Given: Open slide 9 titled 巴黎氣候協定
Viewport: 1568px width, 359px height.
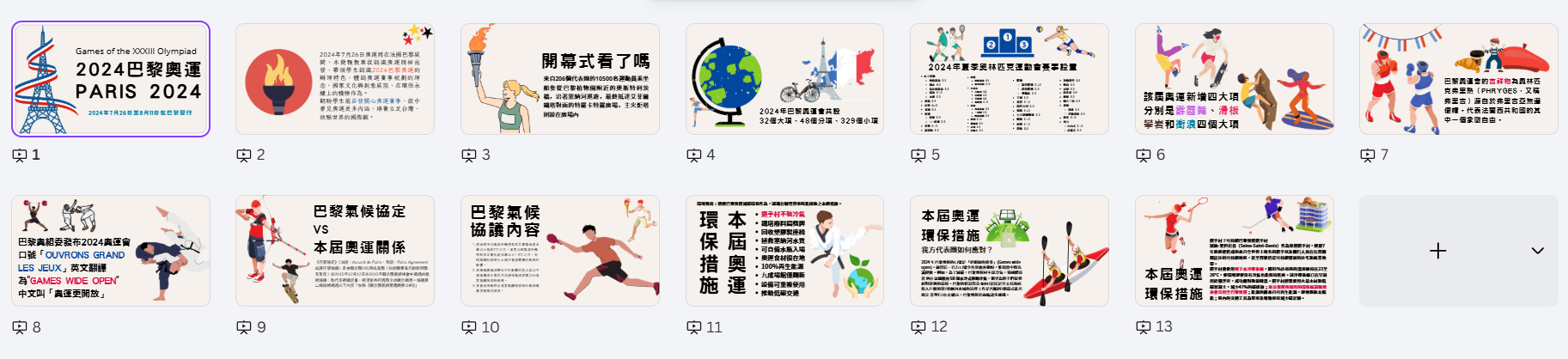Looking at the screenshot, I should tap(335, 251).
